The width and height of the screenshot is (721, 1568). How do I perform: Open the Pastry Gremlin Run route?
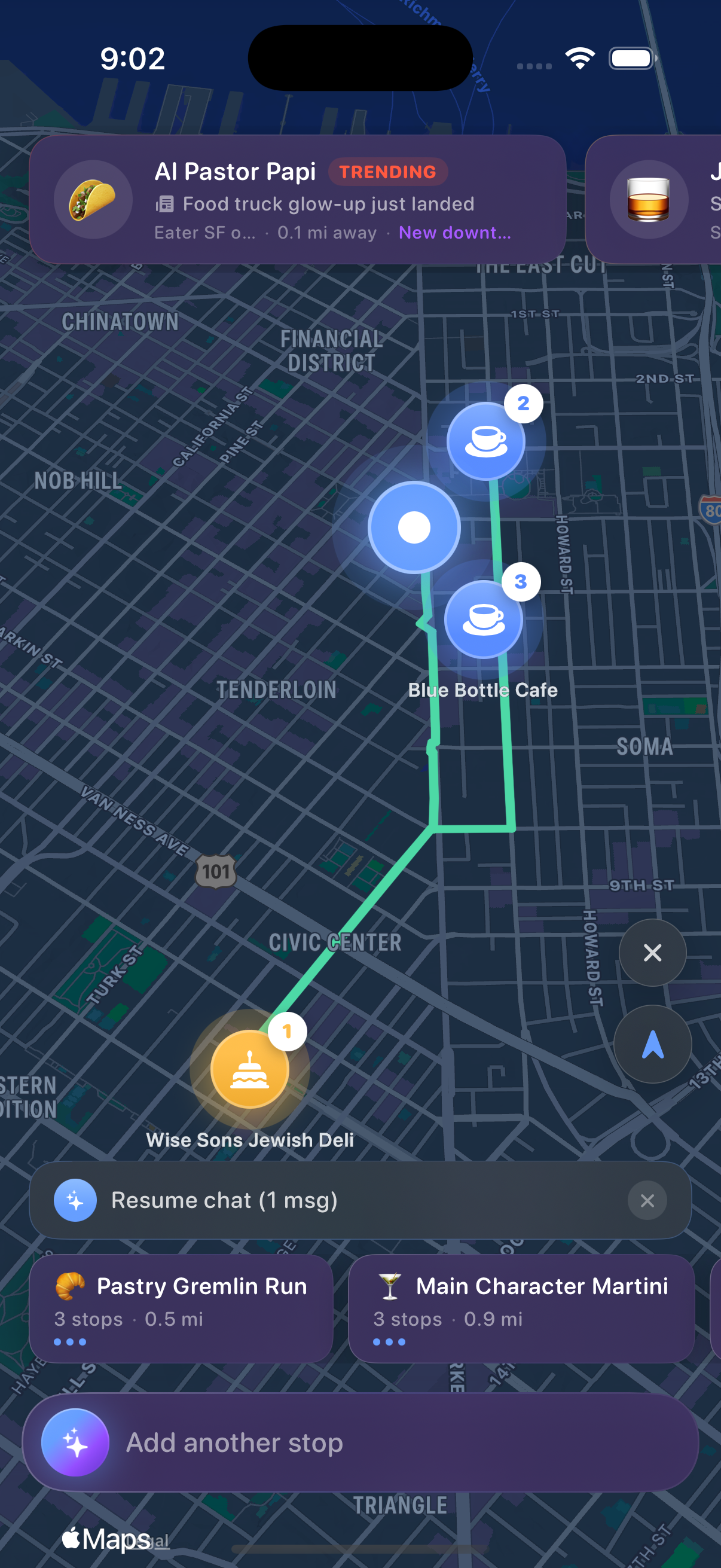[181, 1307]
